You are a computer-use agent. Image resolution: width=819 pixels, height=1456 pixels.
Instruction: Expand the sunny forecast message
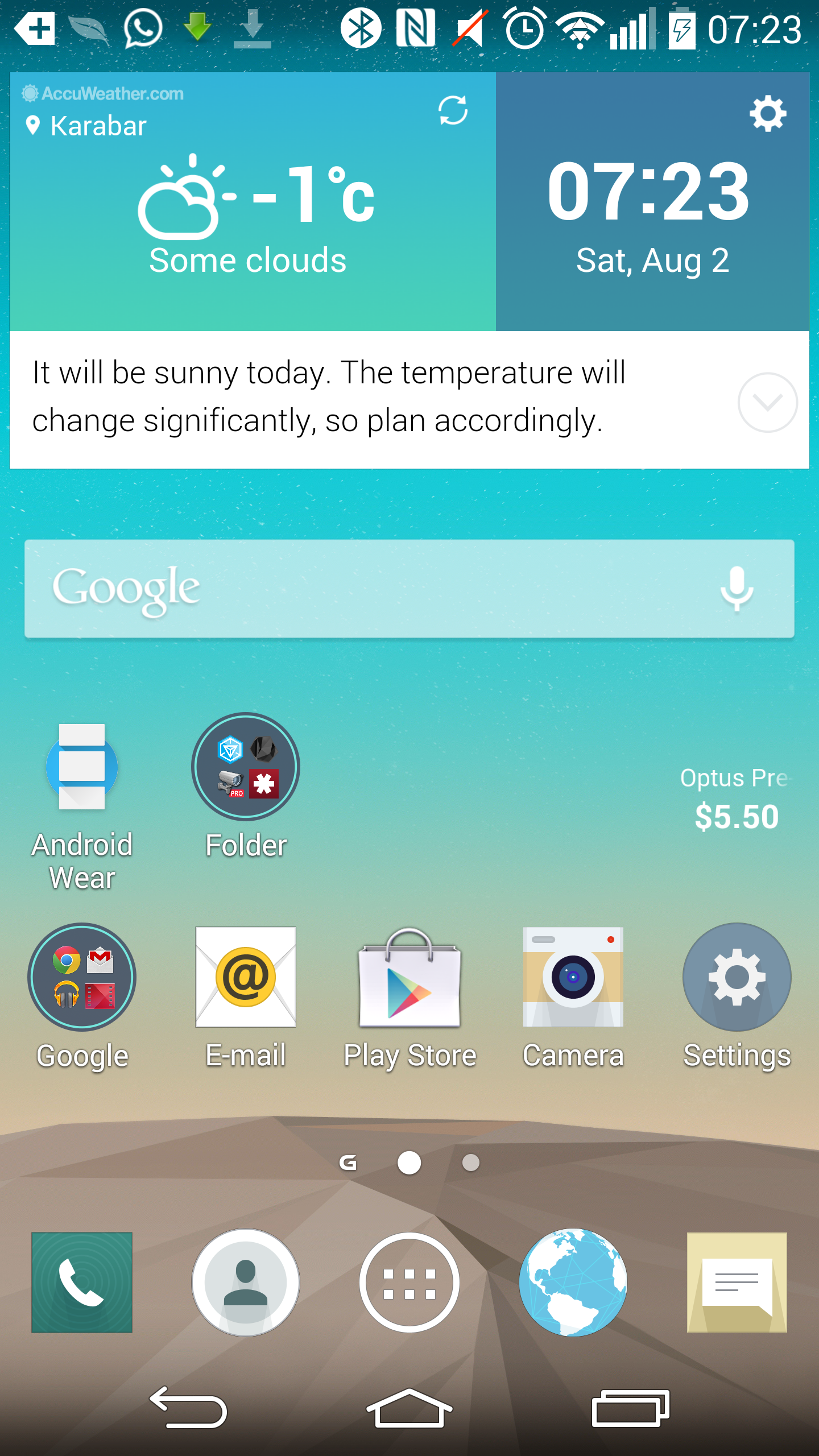767,403
